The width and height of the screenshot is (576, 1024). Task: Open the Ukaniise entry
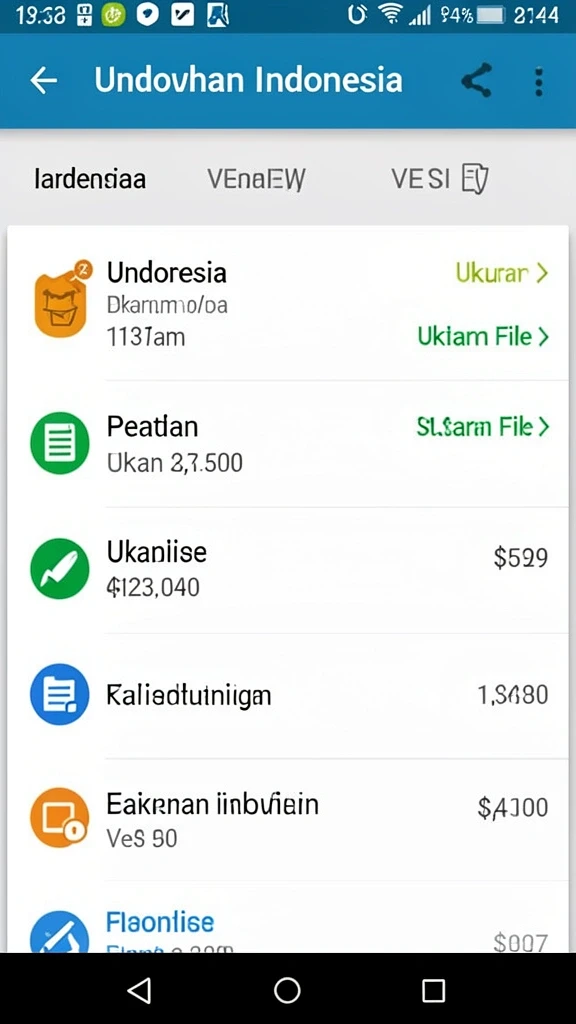click(288, 569)
